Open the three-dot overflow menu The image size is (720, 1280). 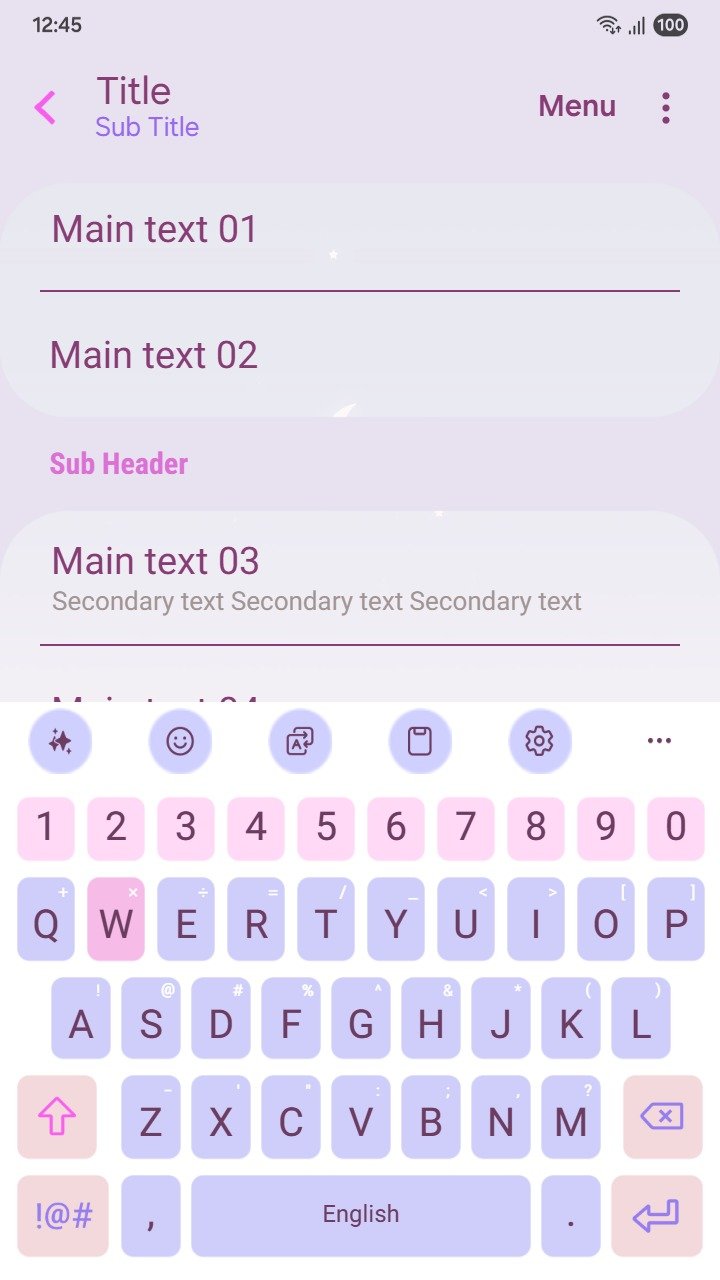pyautogui.click(x=666, y=107)
